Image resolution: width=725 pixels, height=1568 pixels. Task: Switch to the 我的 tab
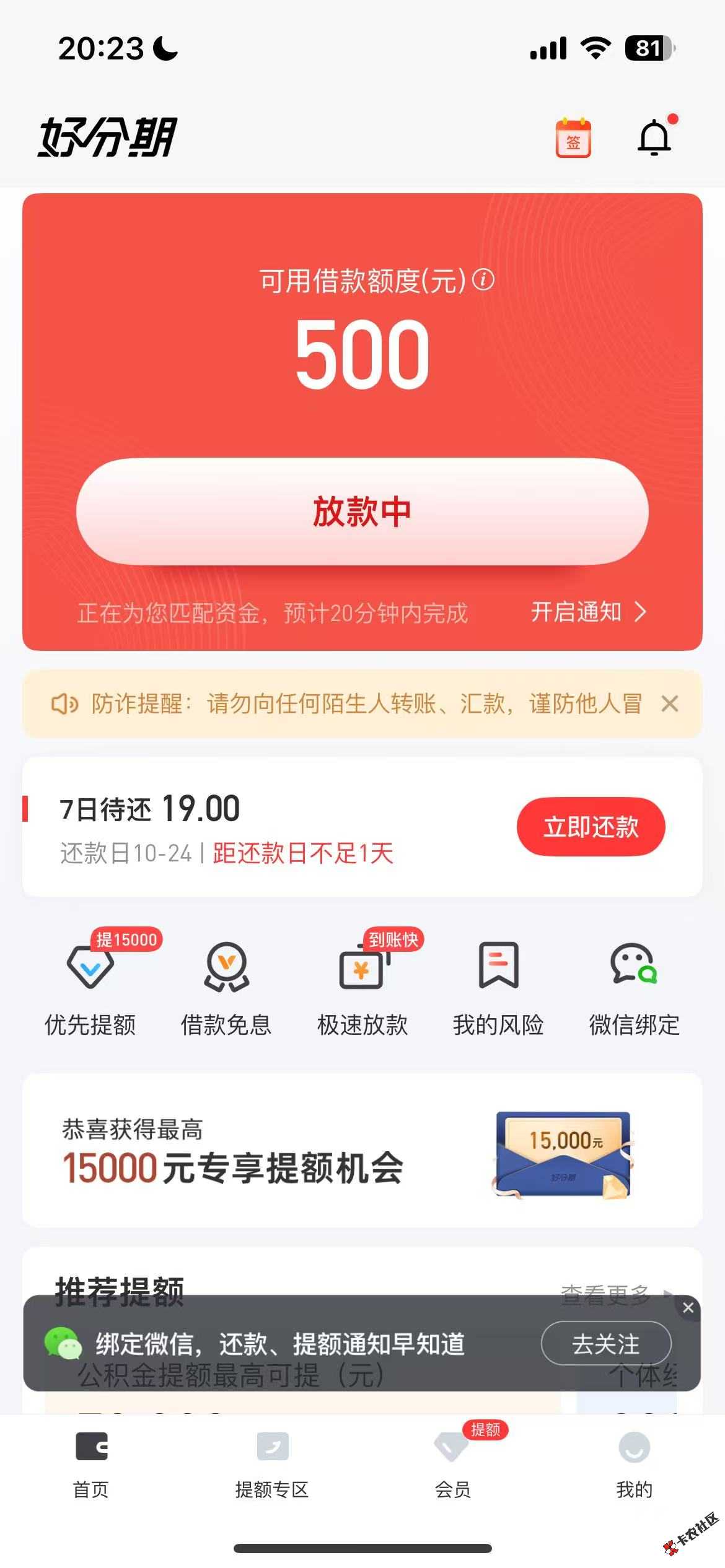[x=634, y=1463]
